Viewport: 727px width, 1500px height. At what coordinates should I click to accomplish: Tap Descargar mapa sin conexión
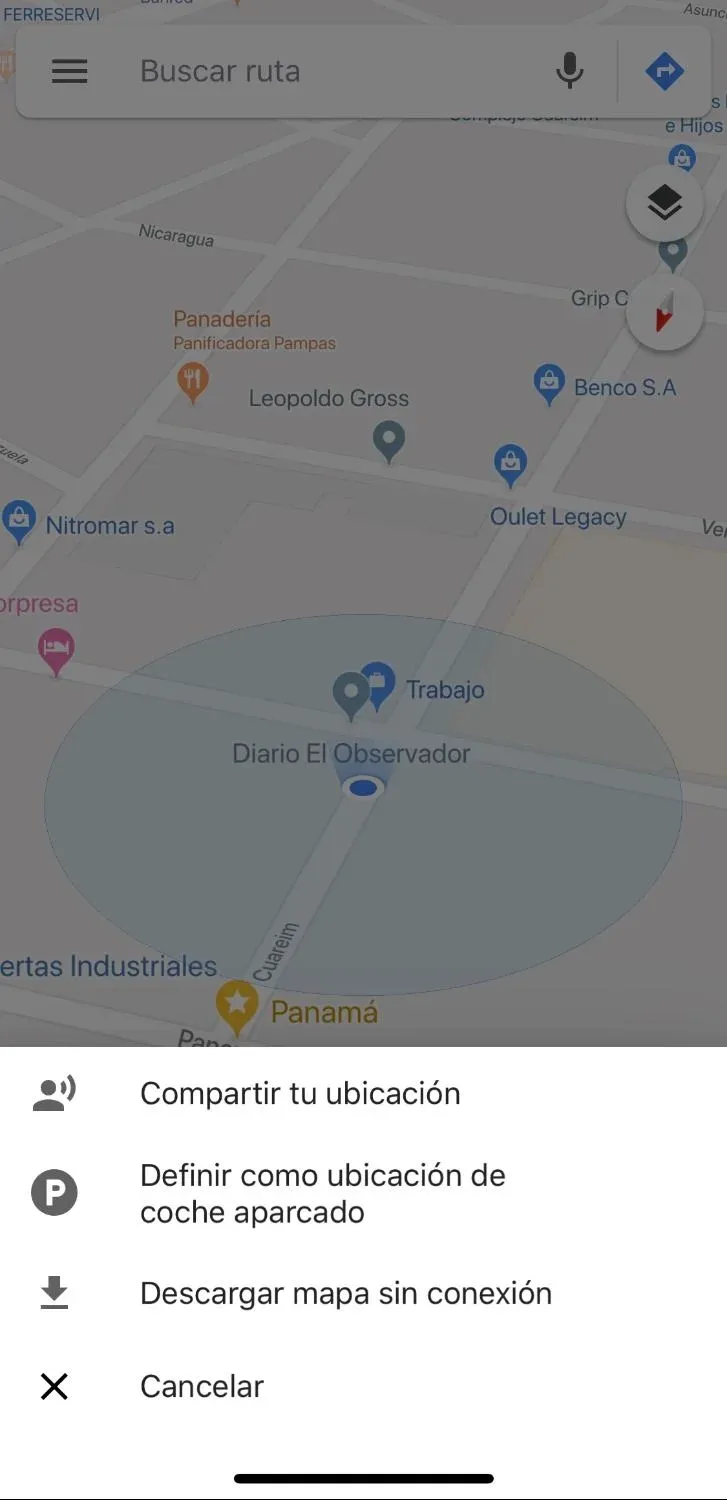point(345,1293)
